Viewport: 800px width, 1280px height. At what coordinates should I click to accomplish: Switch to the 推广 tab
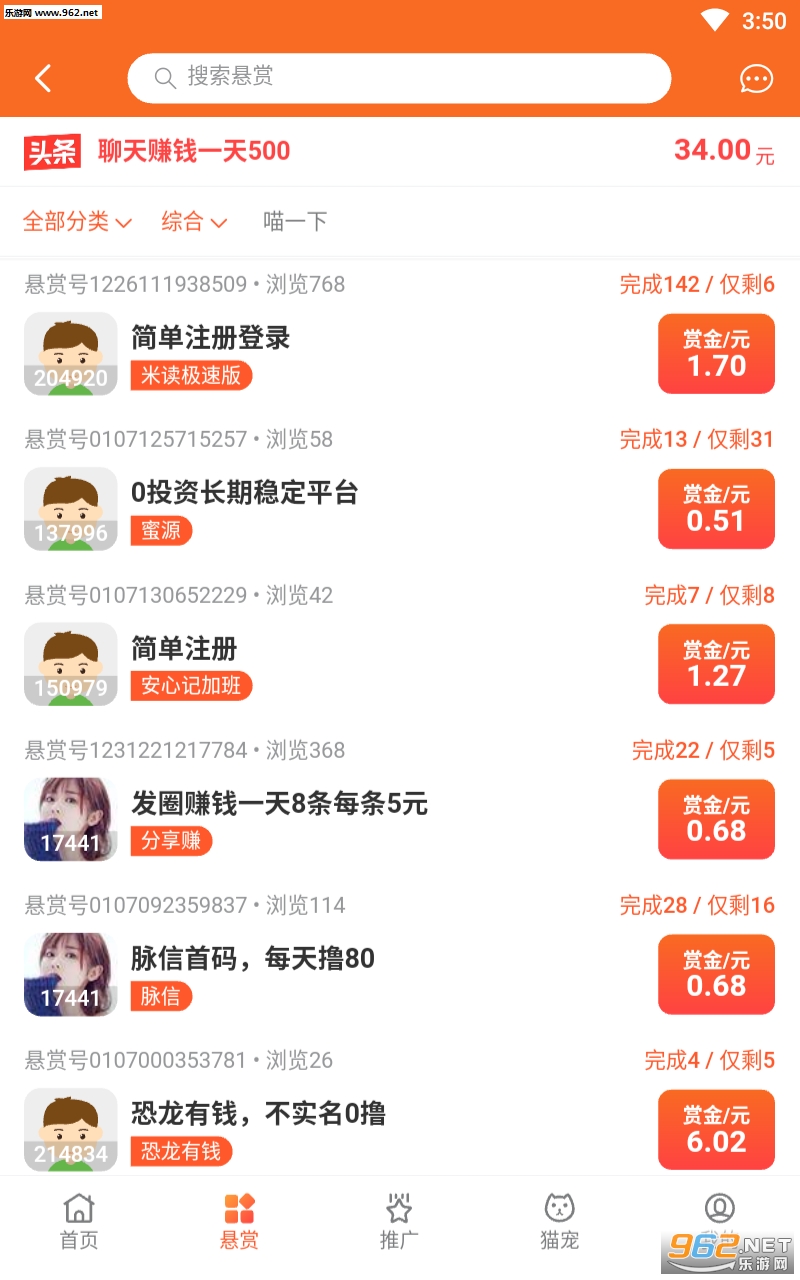(x=399, y=1221)
